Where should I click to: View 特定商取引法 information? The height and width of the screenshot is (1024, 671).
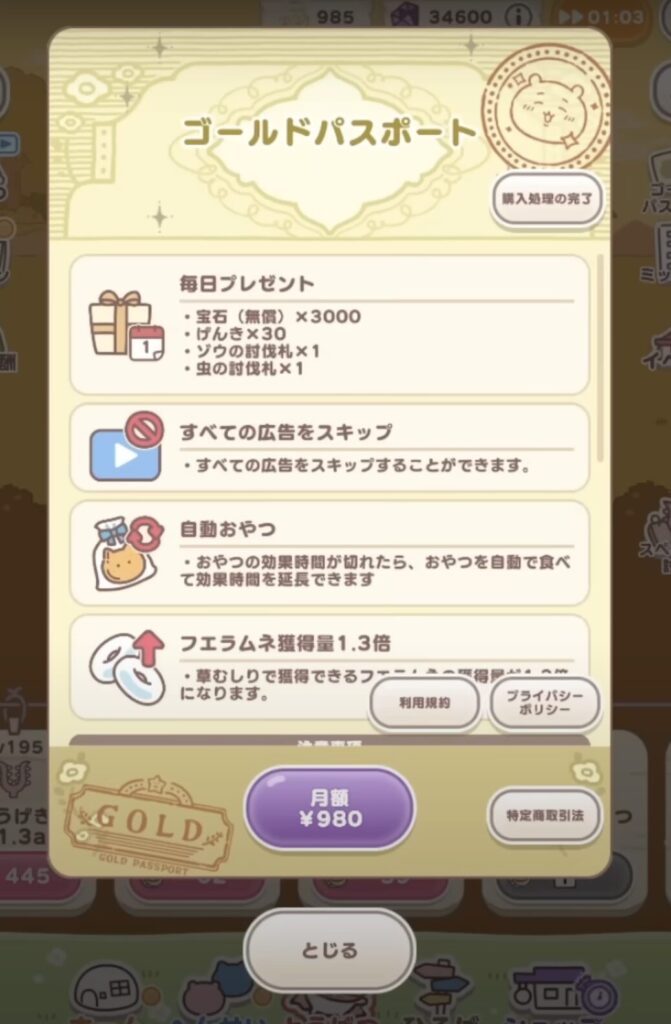[544, 816]
